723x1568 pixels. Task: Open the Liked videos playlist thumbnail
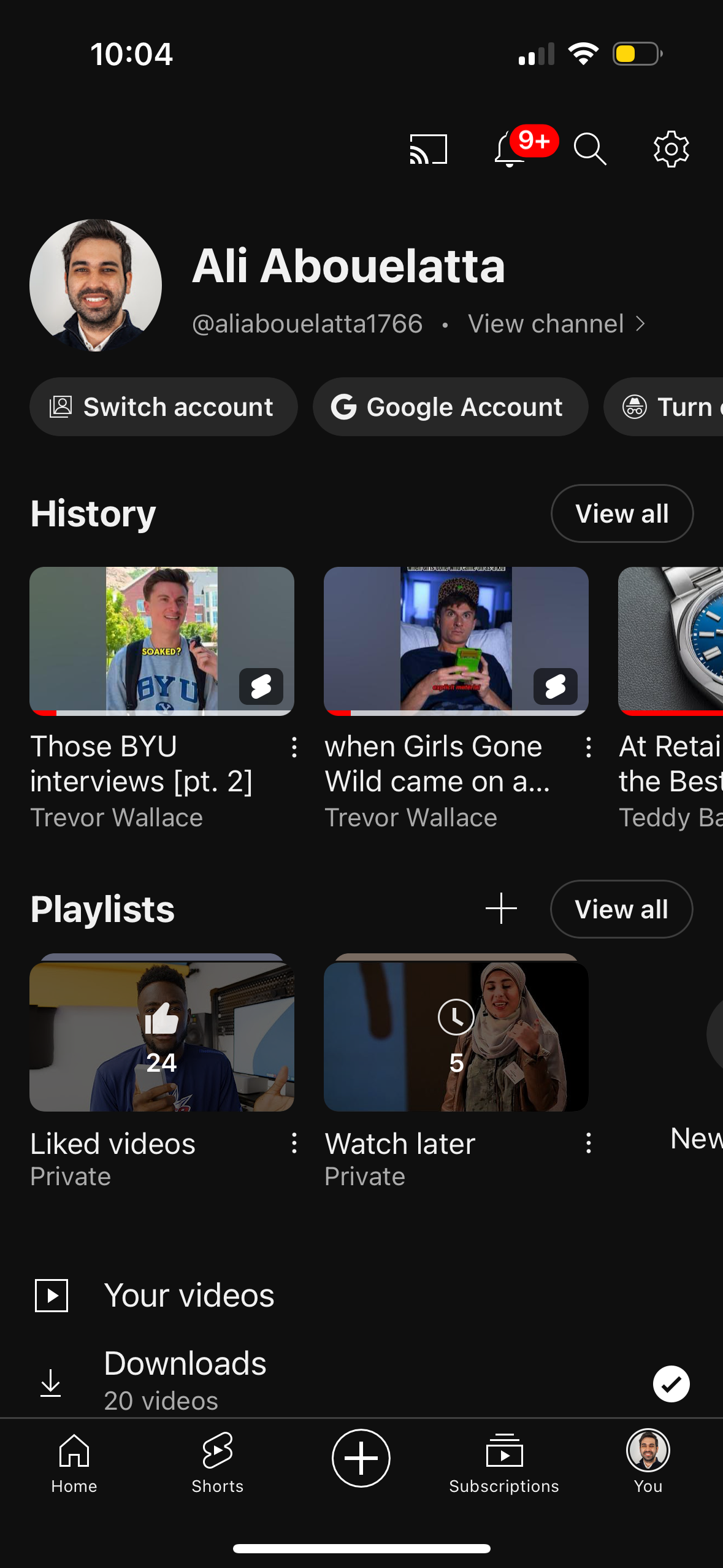pyautogui.click(x=163, y=1034)
